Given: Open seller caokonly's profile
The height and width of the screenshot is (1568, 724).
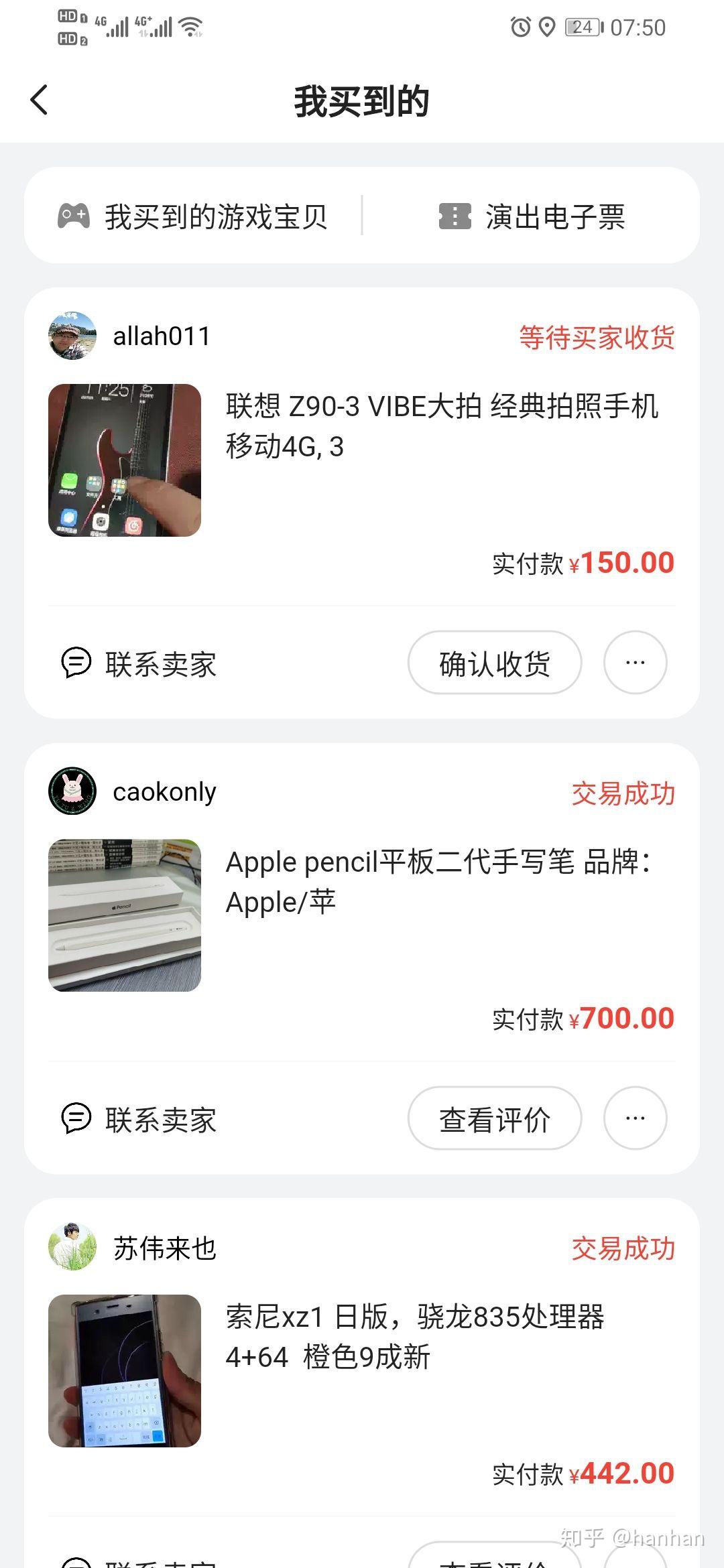Looking at the screenshot, I should [133, 791].
